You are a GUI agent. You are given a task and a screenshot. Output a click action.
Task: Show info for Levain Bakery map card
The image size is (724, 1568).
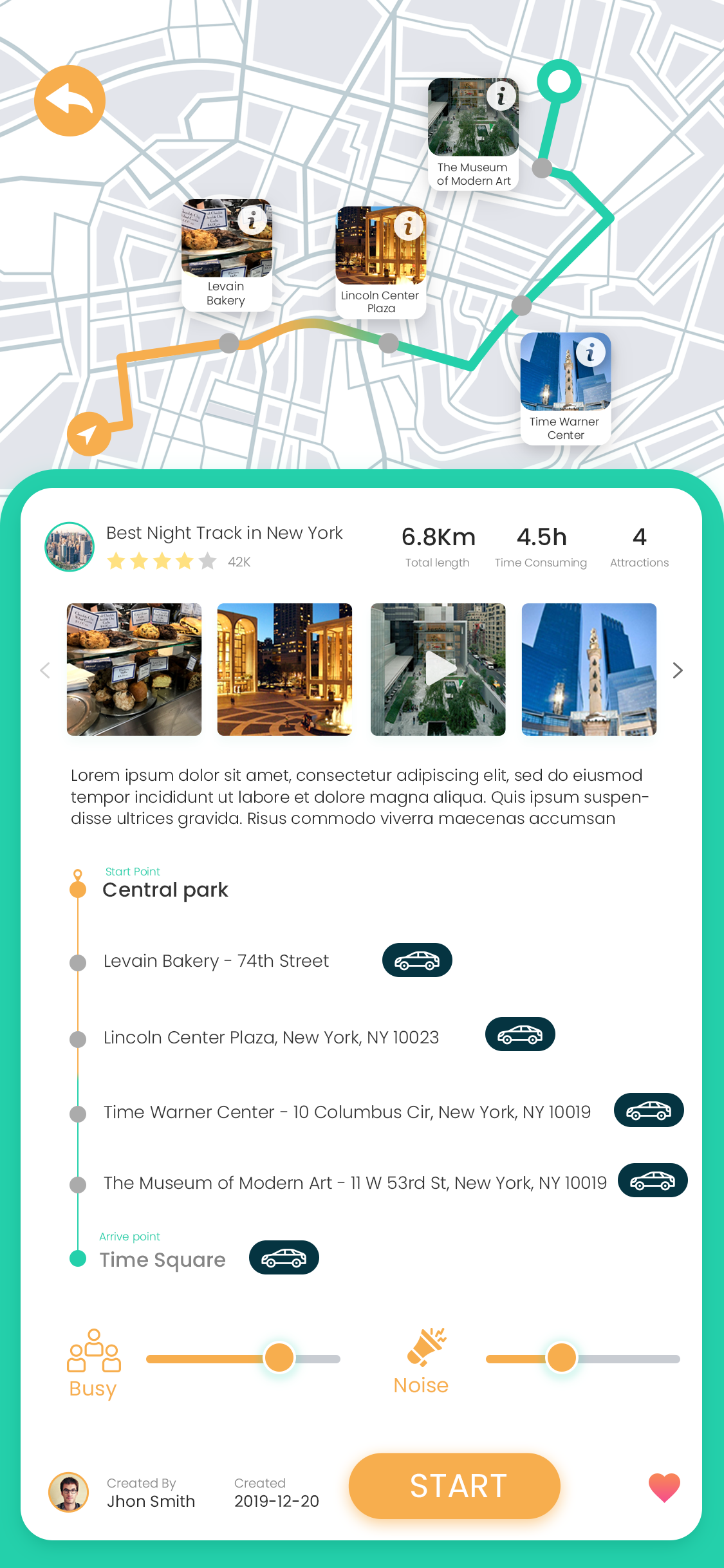[x=252, y=220]
